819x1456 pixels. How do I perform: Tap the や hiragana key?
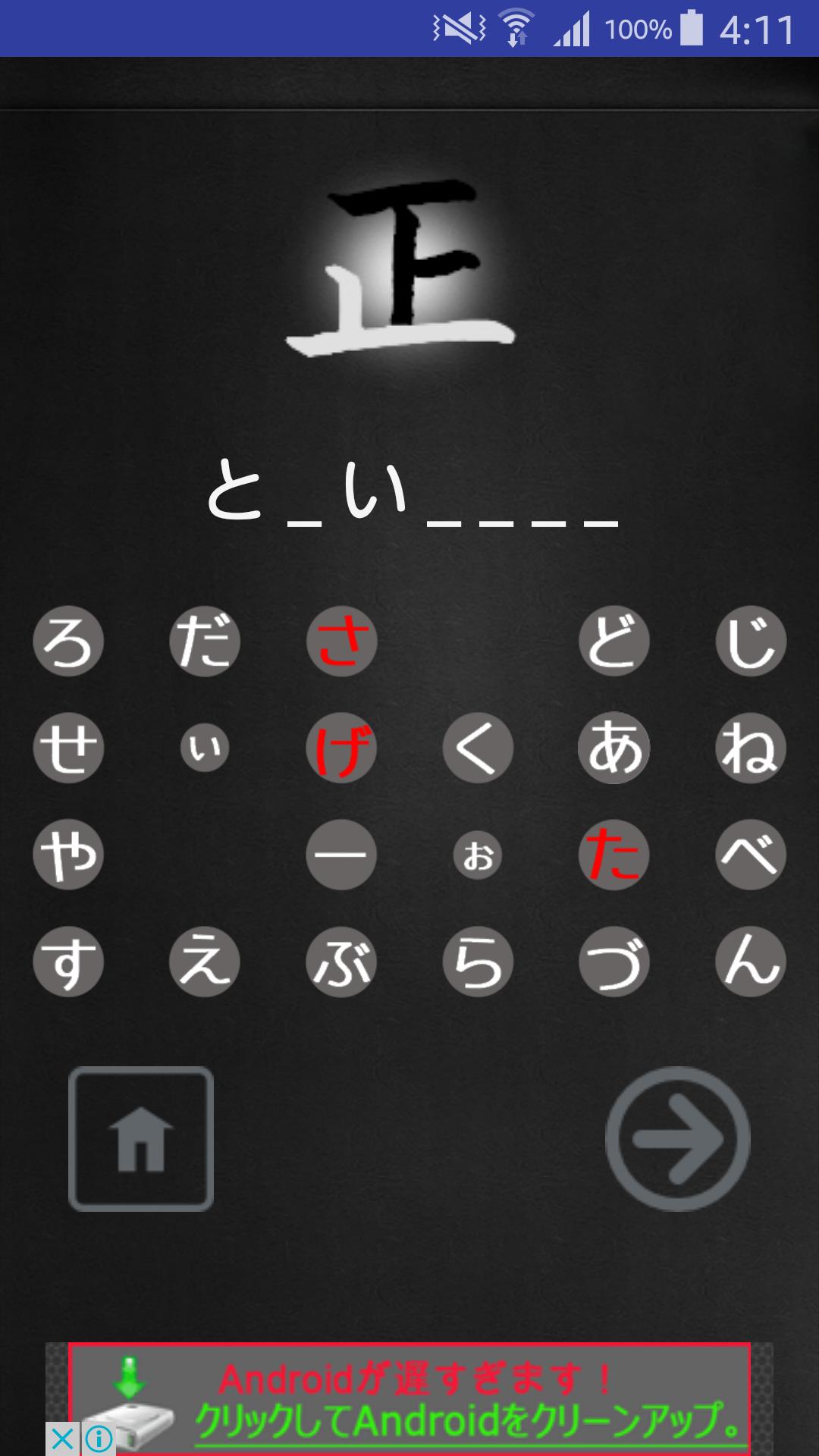click(68, 855)
